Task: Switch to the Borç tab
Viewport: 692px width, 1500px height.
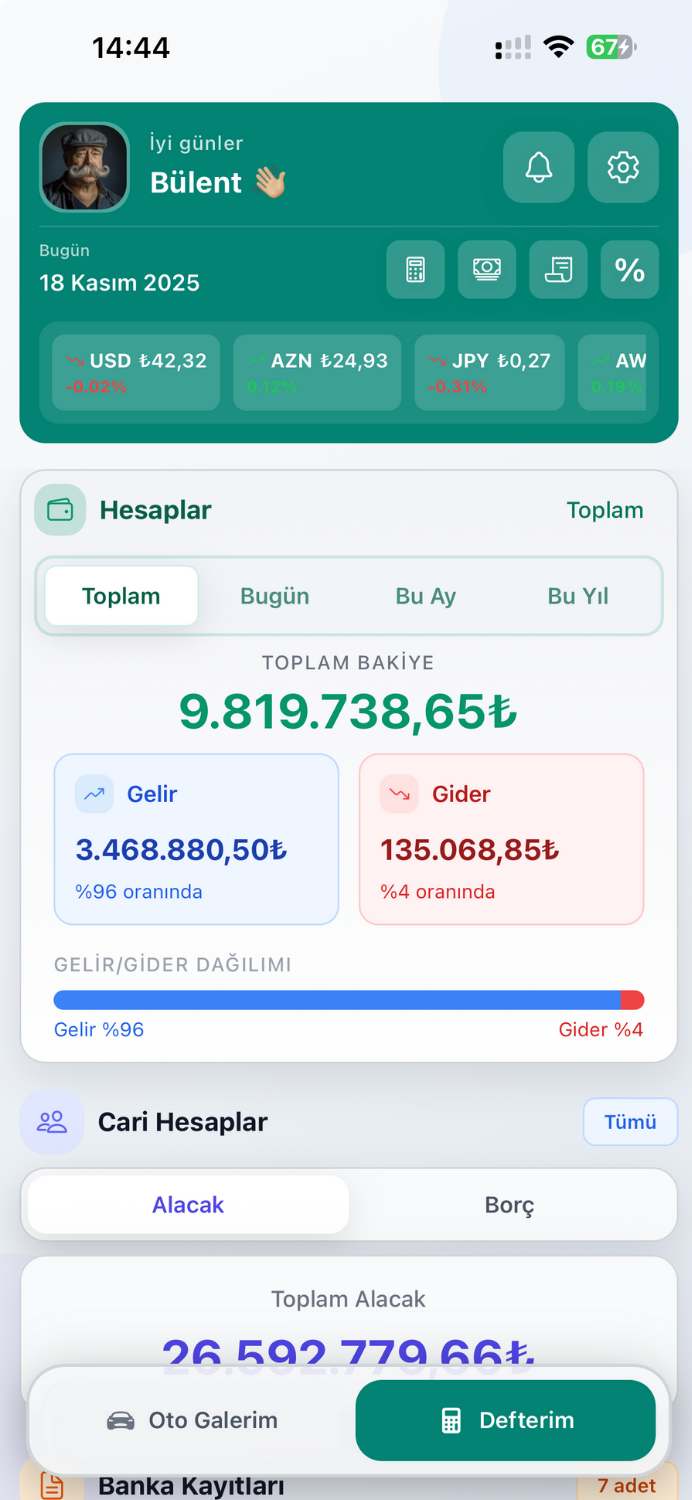Action: click(x=510, y=1205)
